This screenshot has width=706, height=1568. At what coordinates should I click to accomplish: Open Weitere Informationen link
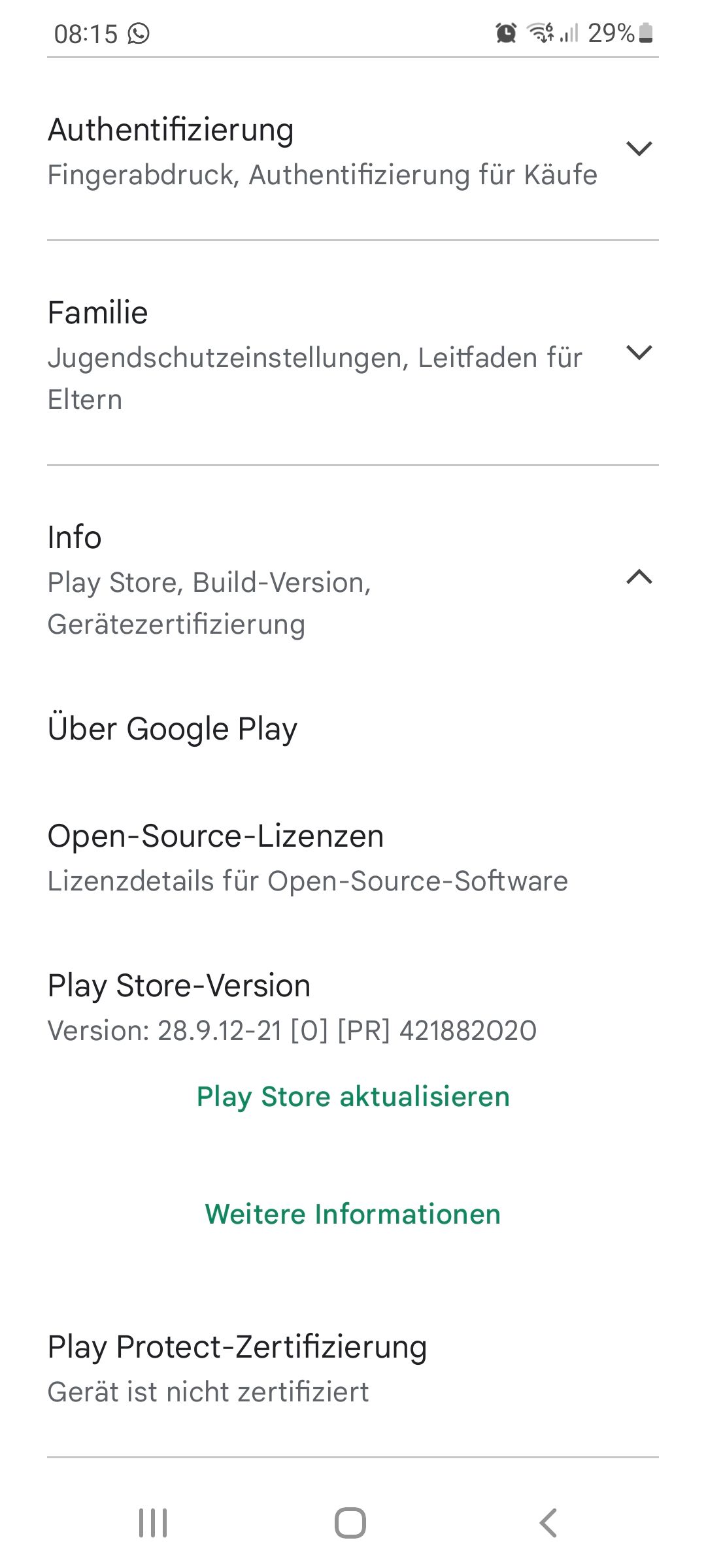pos(352,1214)
